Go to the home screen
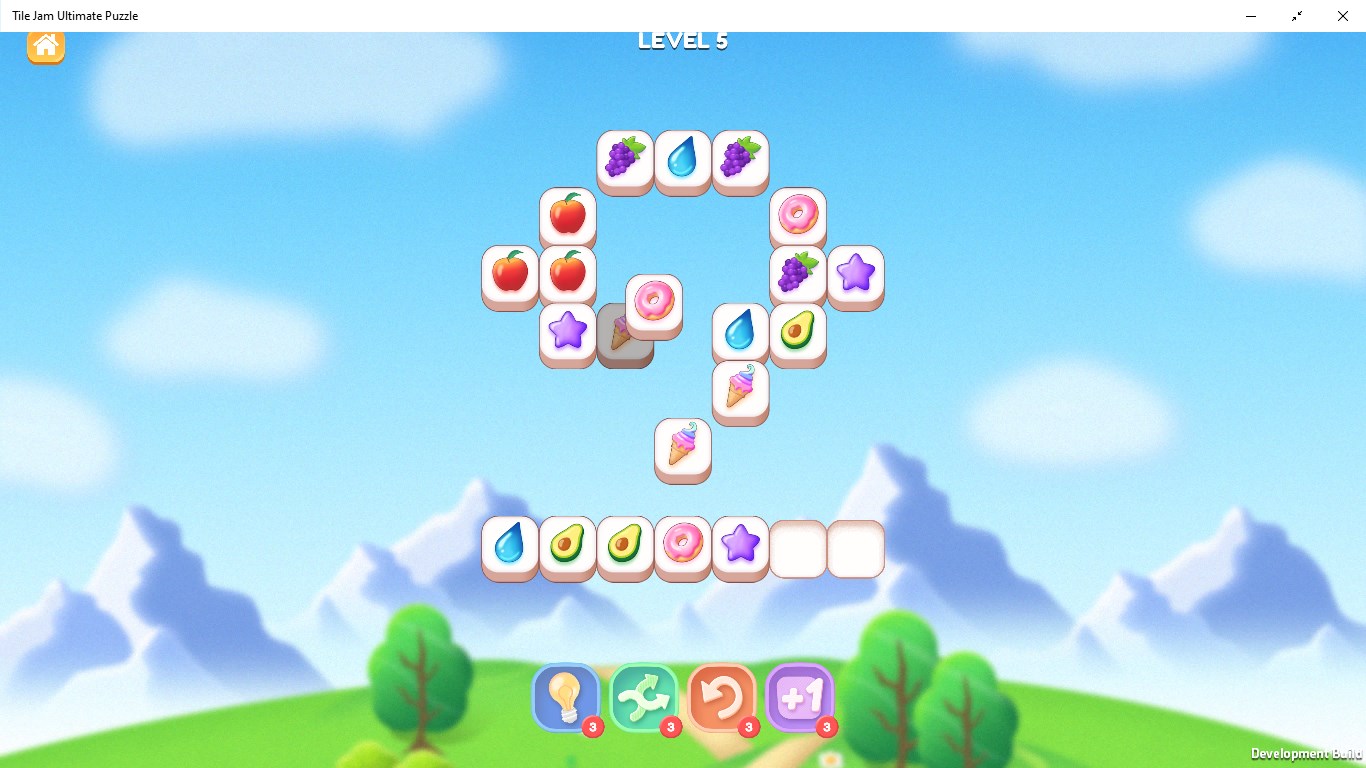The height and width of the screenshot is (768, 1366). 45,46
